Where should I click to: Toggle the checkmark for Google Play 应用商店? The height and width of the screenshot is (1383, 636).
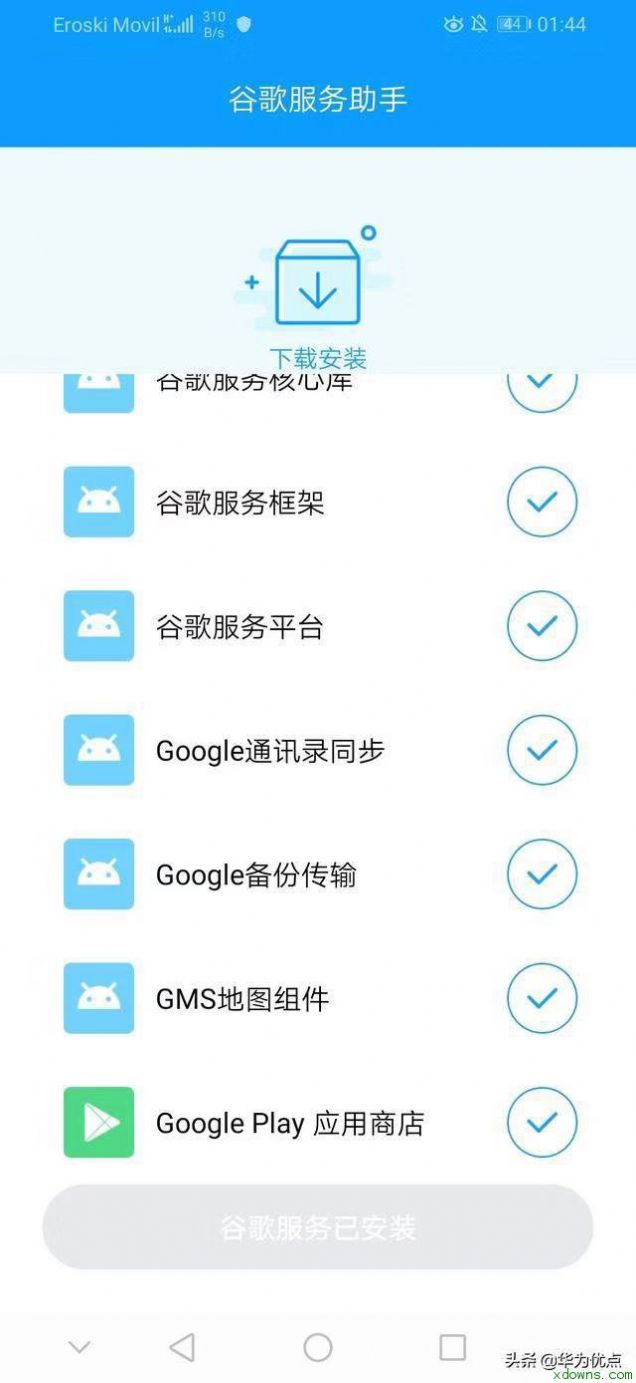point(542,1122)
